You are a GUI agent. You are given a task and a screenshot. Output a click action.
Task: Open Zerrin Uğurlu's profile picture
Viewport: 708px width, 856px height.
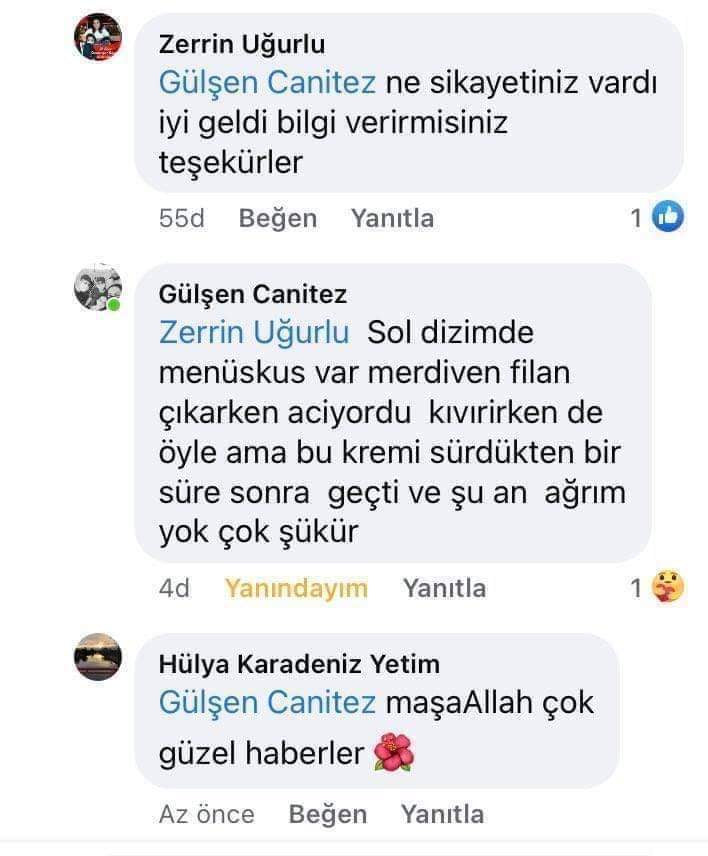[98, 38]
